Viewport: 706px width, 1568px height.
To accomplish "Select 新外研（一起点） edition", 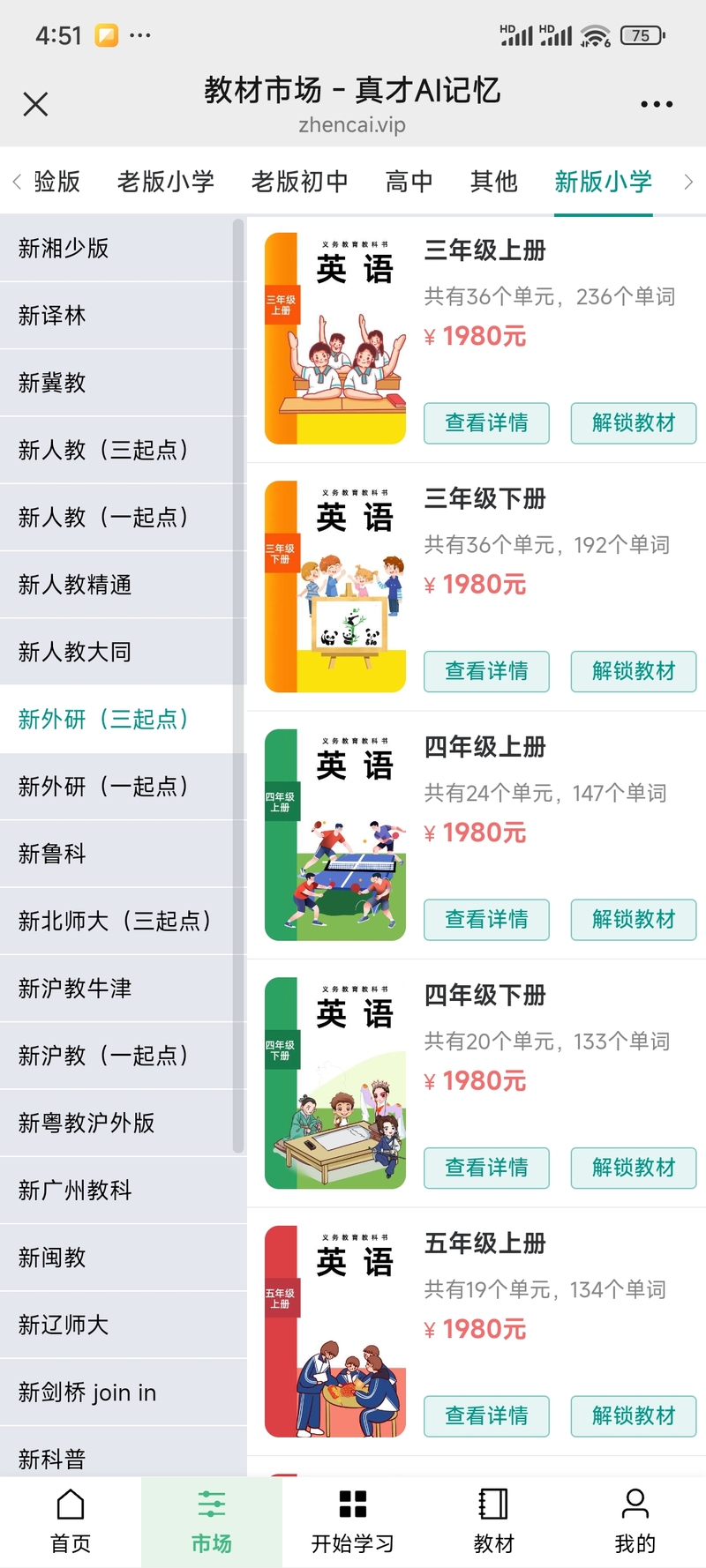I will pos(104,787).
